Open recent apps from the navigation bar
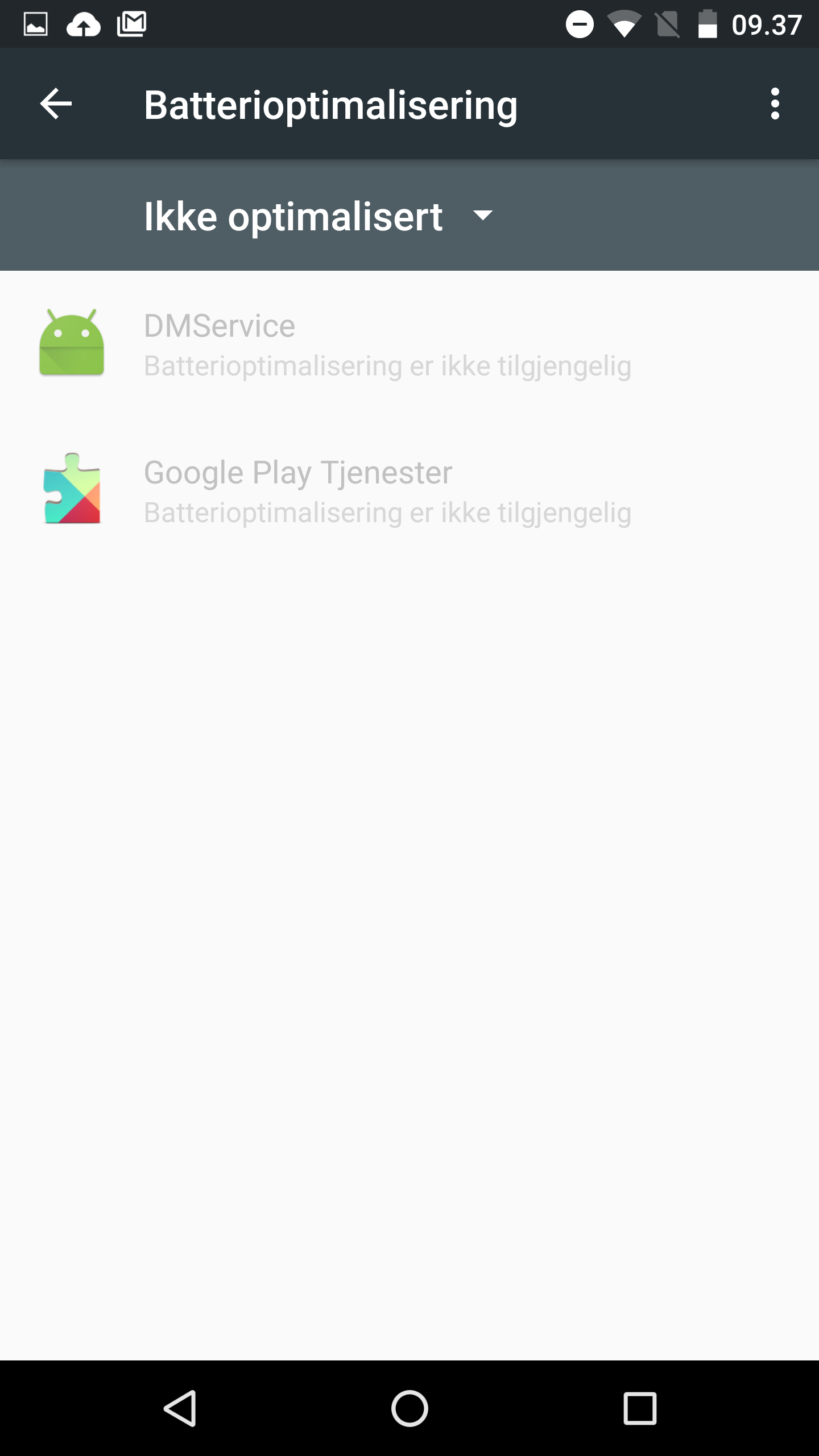 coord(640,1408)
